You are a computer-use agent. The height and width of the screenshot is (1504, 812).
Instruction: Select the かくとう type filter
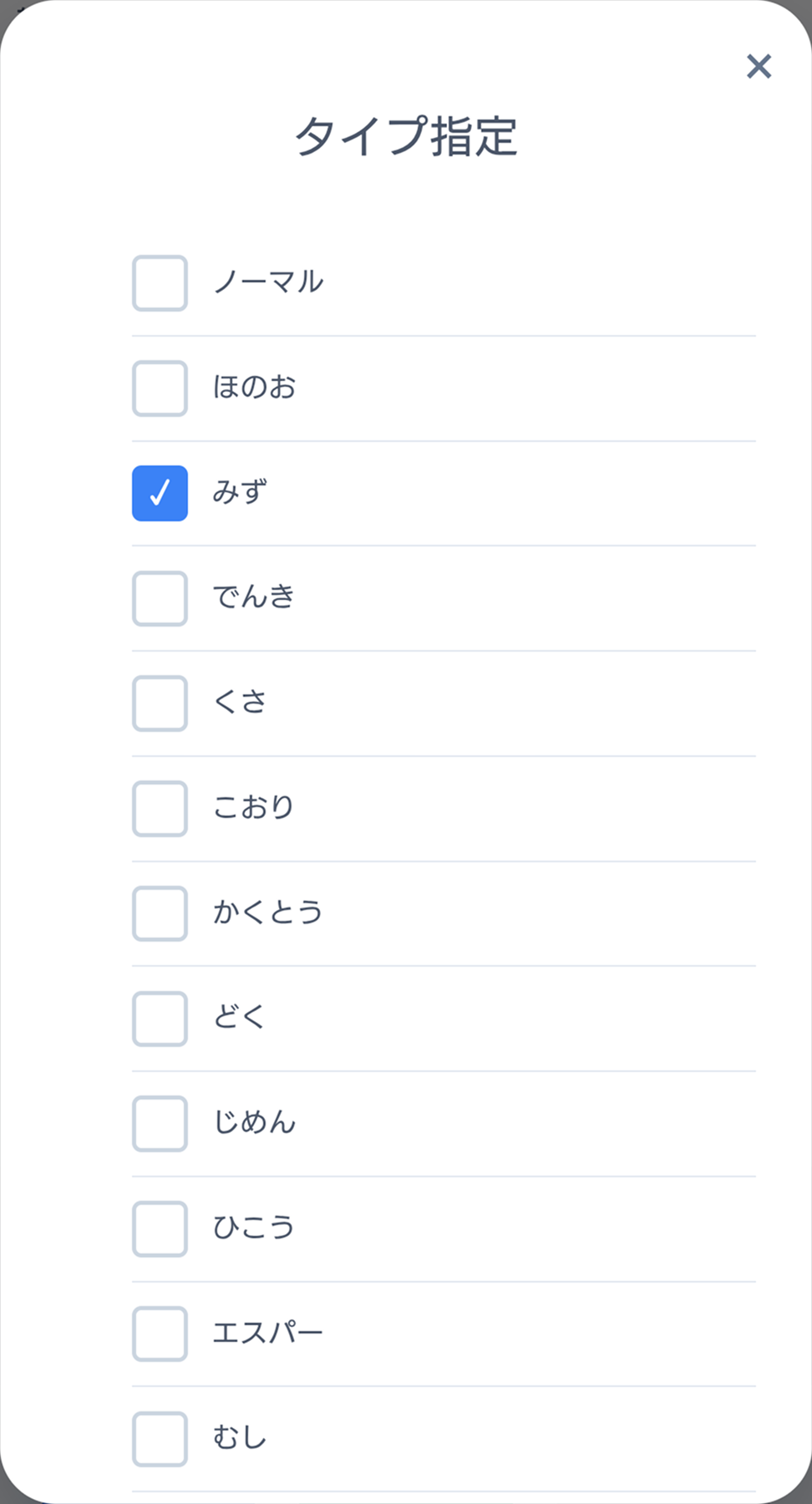coord(159,914)
